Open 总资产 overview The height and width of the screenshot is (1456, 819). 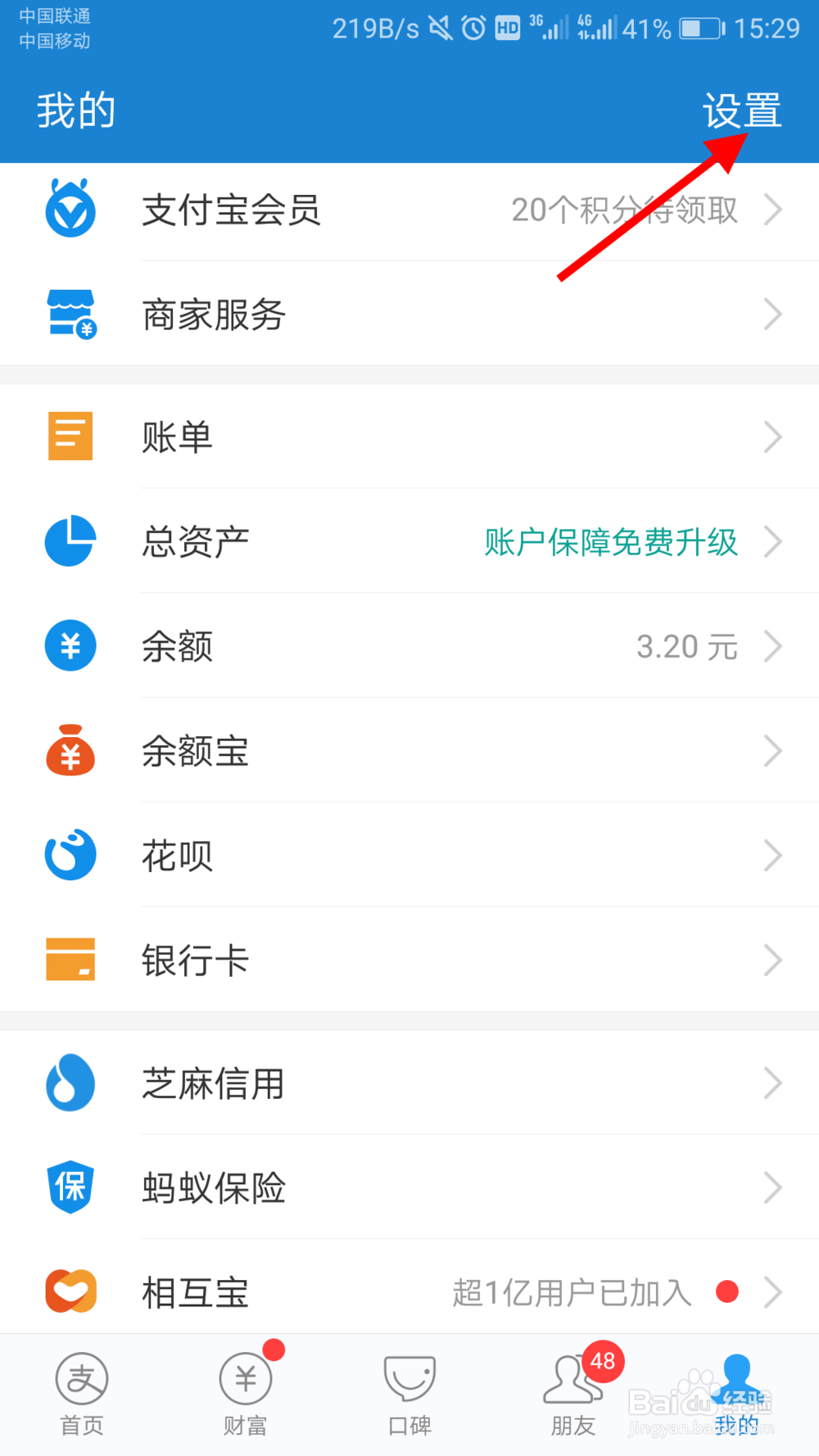click(409, 541)
